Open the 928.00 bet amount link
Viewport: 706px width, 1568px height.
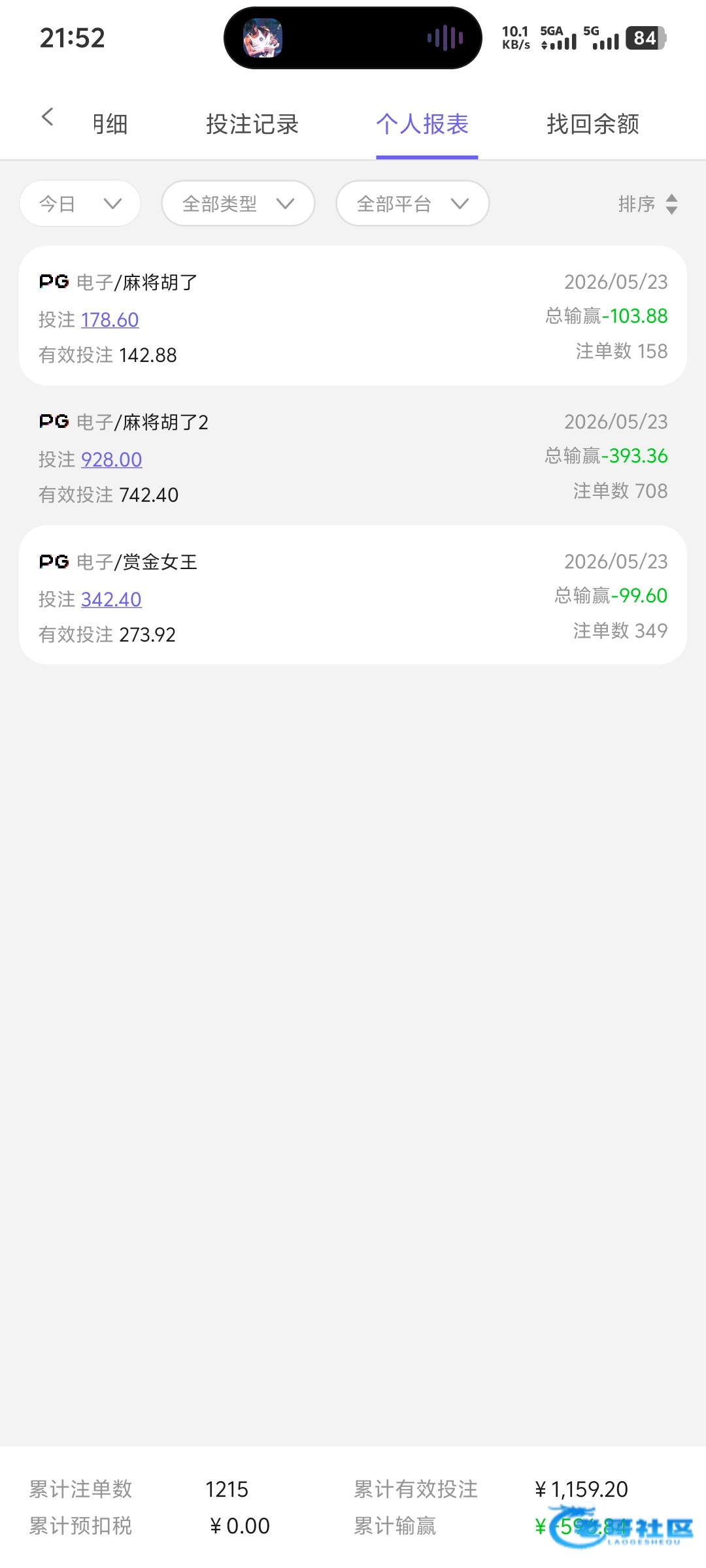(x=111, y=460)
